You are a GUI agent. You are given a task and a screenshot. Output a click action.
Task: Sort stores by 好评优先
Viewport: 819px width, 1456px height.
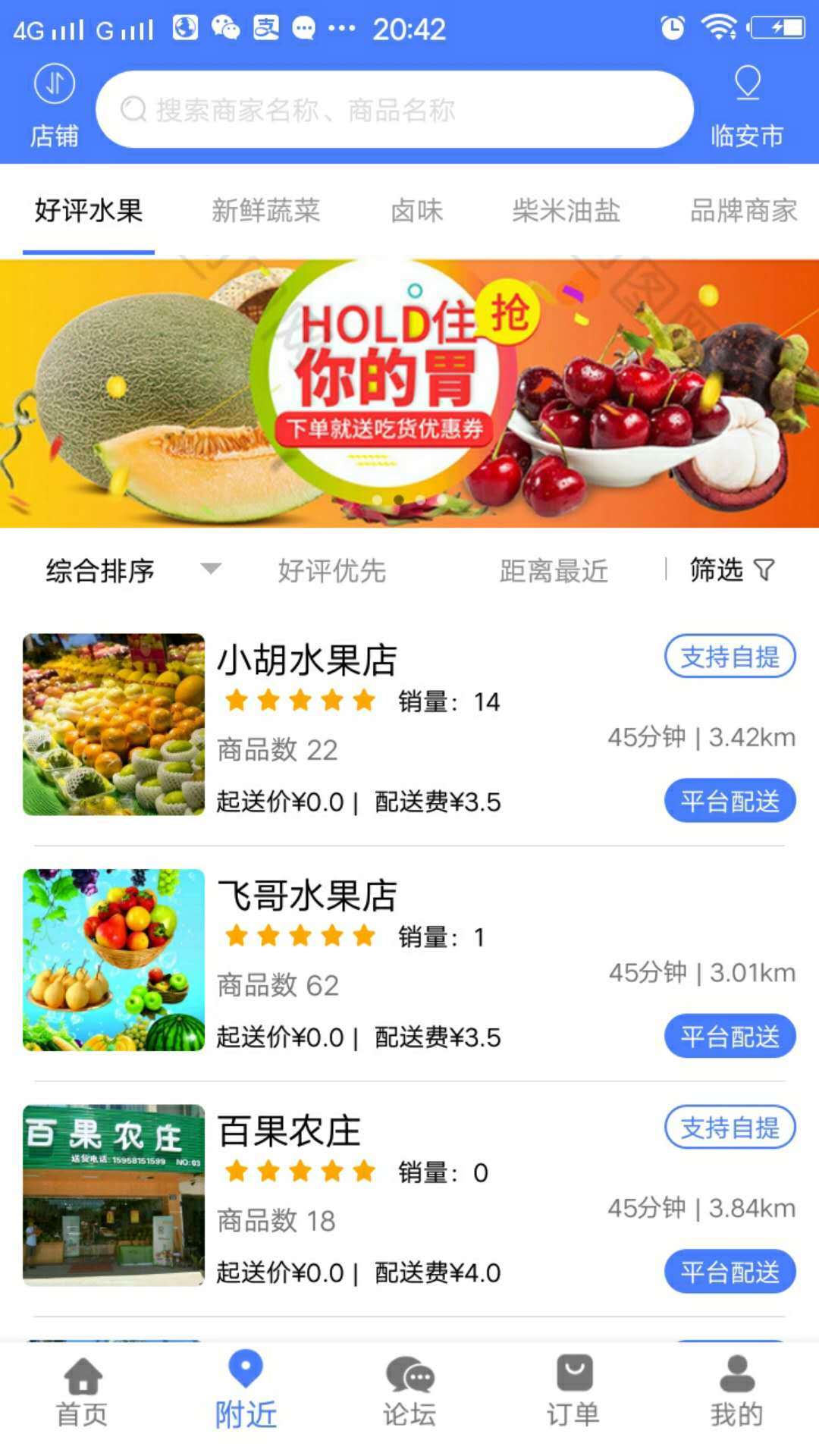(x=332, y=570)
